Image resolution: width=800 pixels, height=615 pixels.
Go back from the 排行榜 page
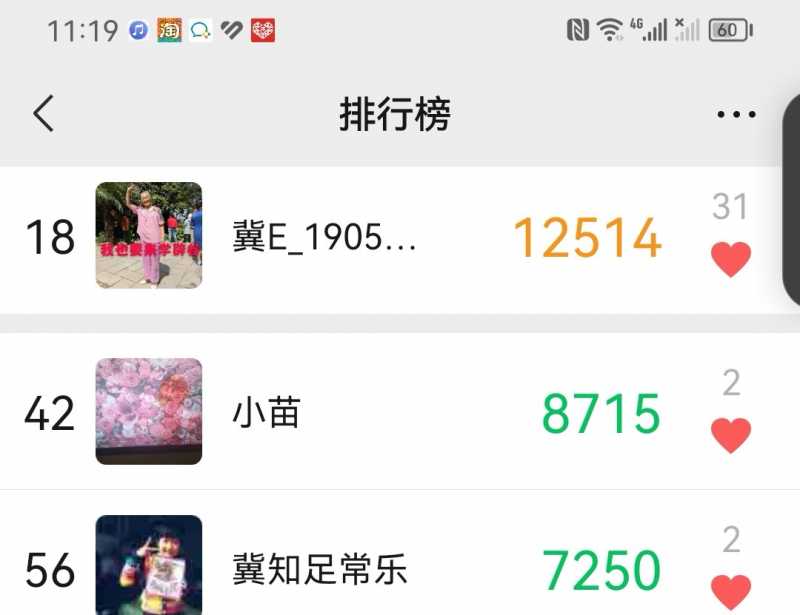click(43, 114)
